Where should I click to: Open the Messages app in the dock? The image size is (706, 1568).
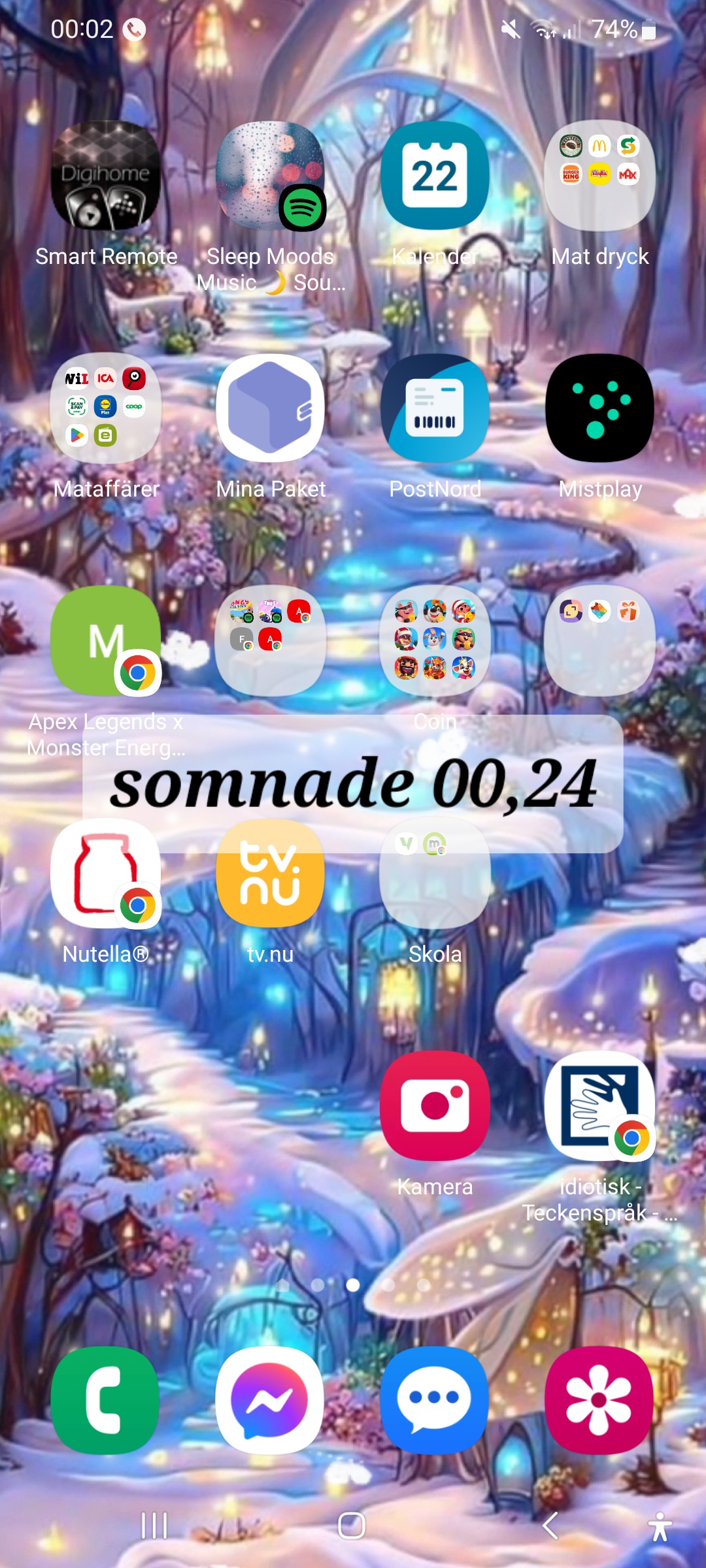pos(435,1401)
